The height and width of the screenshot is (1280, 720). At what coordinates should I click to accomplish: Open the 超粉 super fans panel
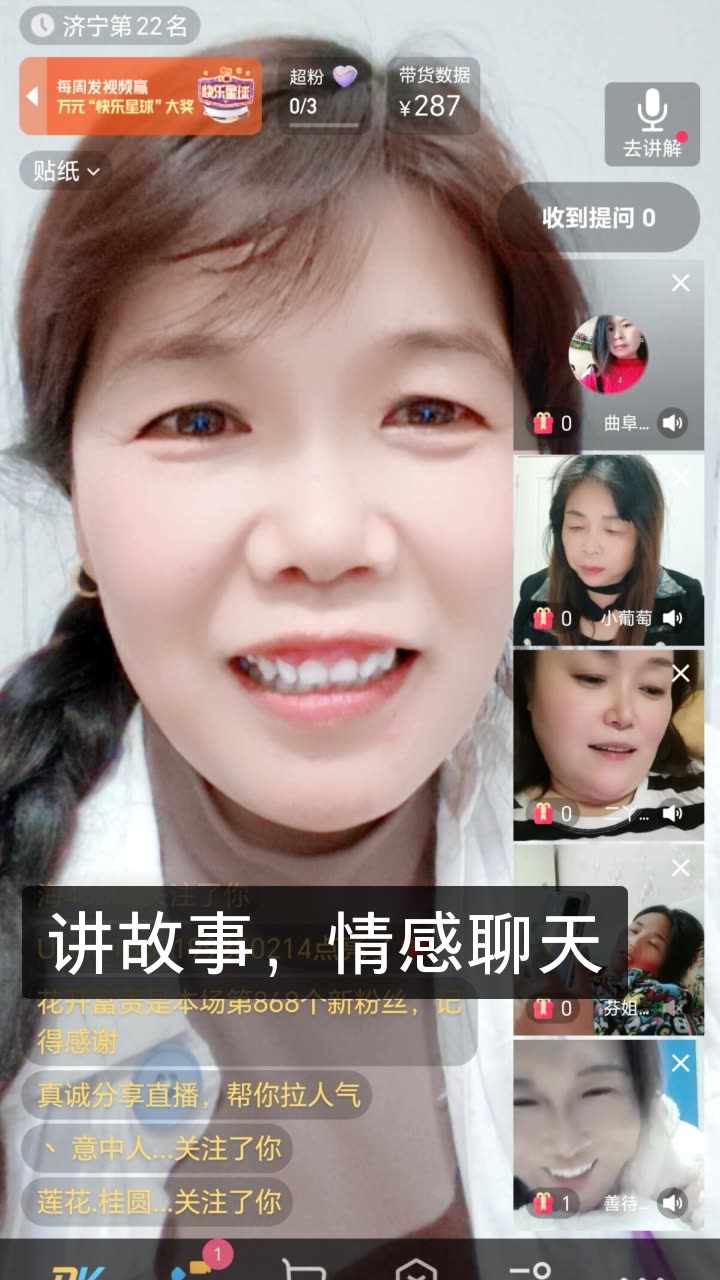[323, 94]
